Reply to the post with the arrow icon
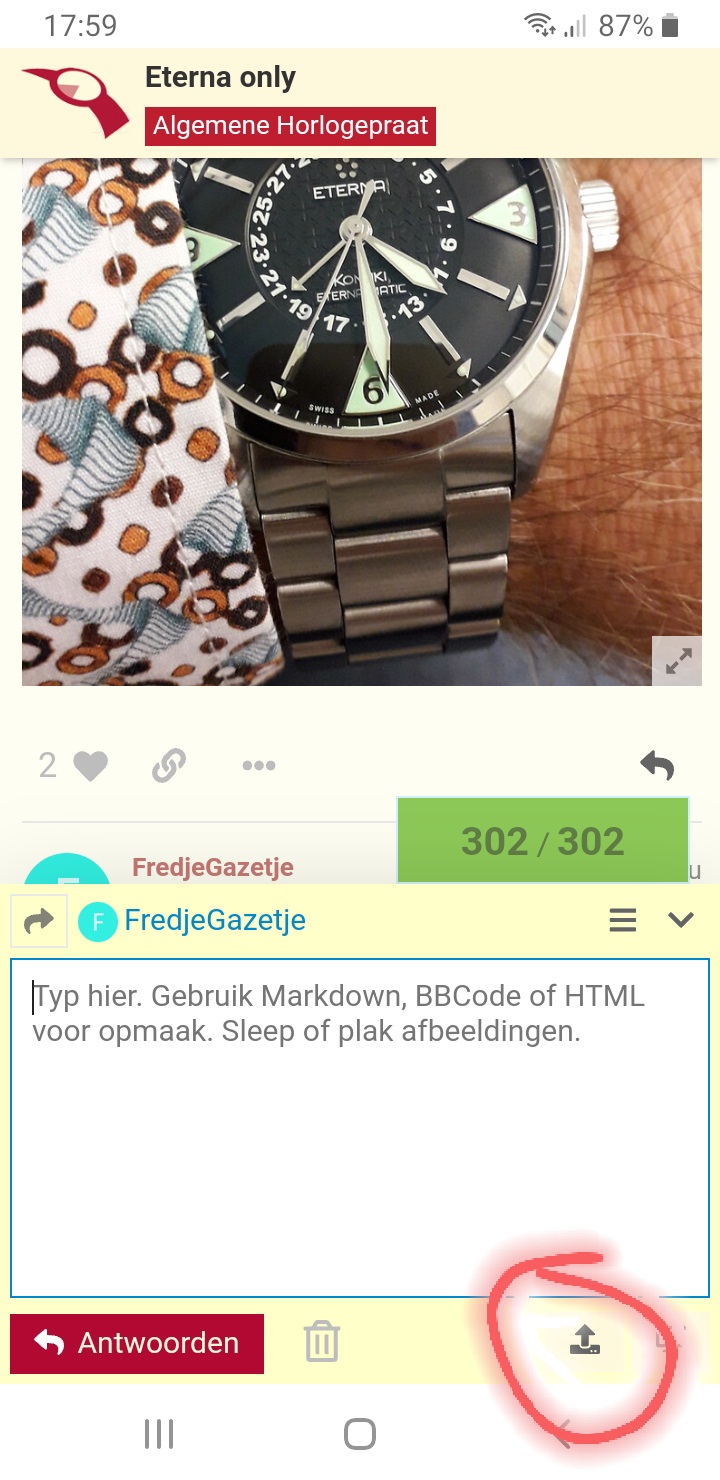 [x=657, y=766]
